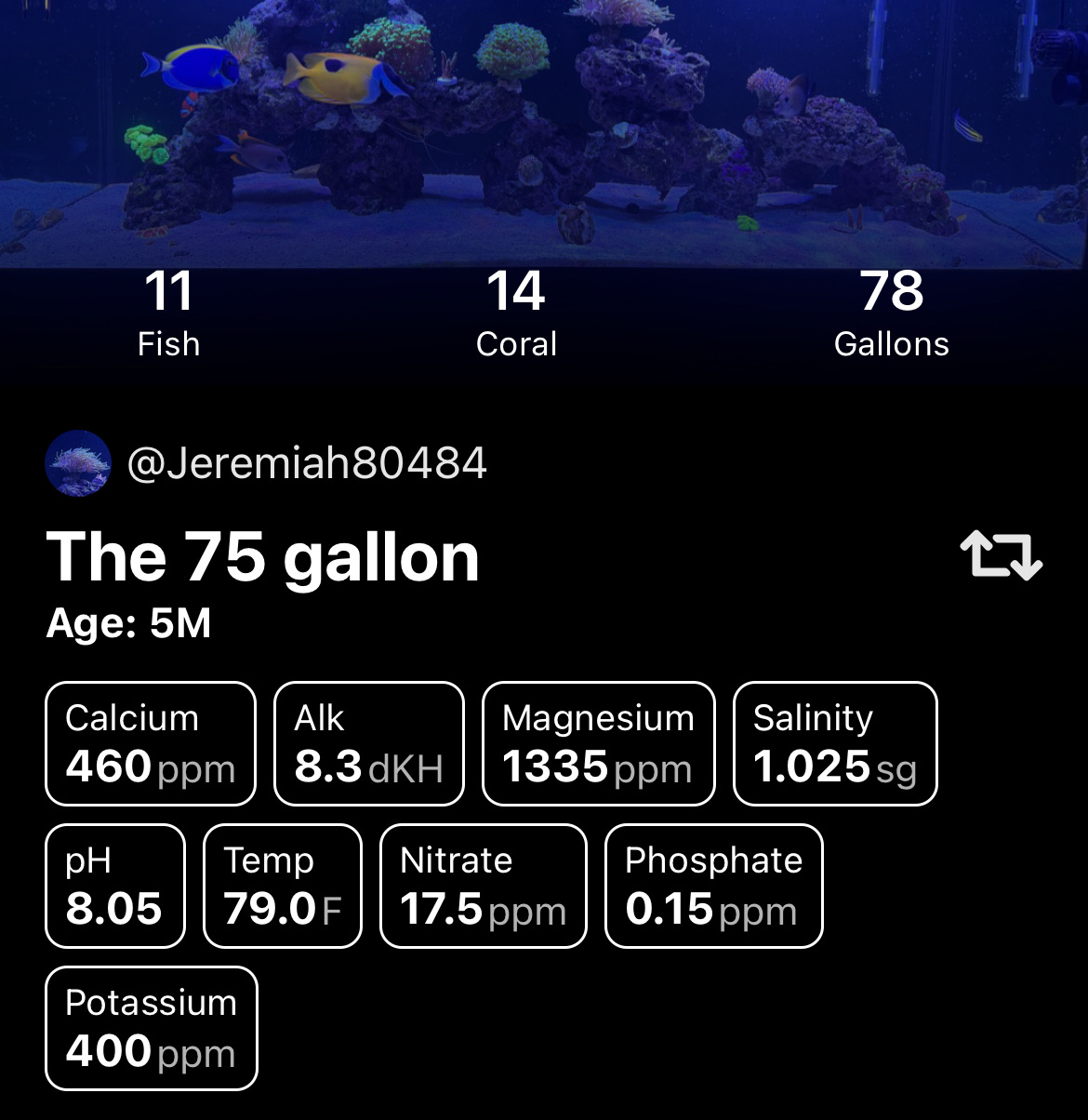
Task: Tap the pH 8.05 chip
Action: click(x=114, y=887)
